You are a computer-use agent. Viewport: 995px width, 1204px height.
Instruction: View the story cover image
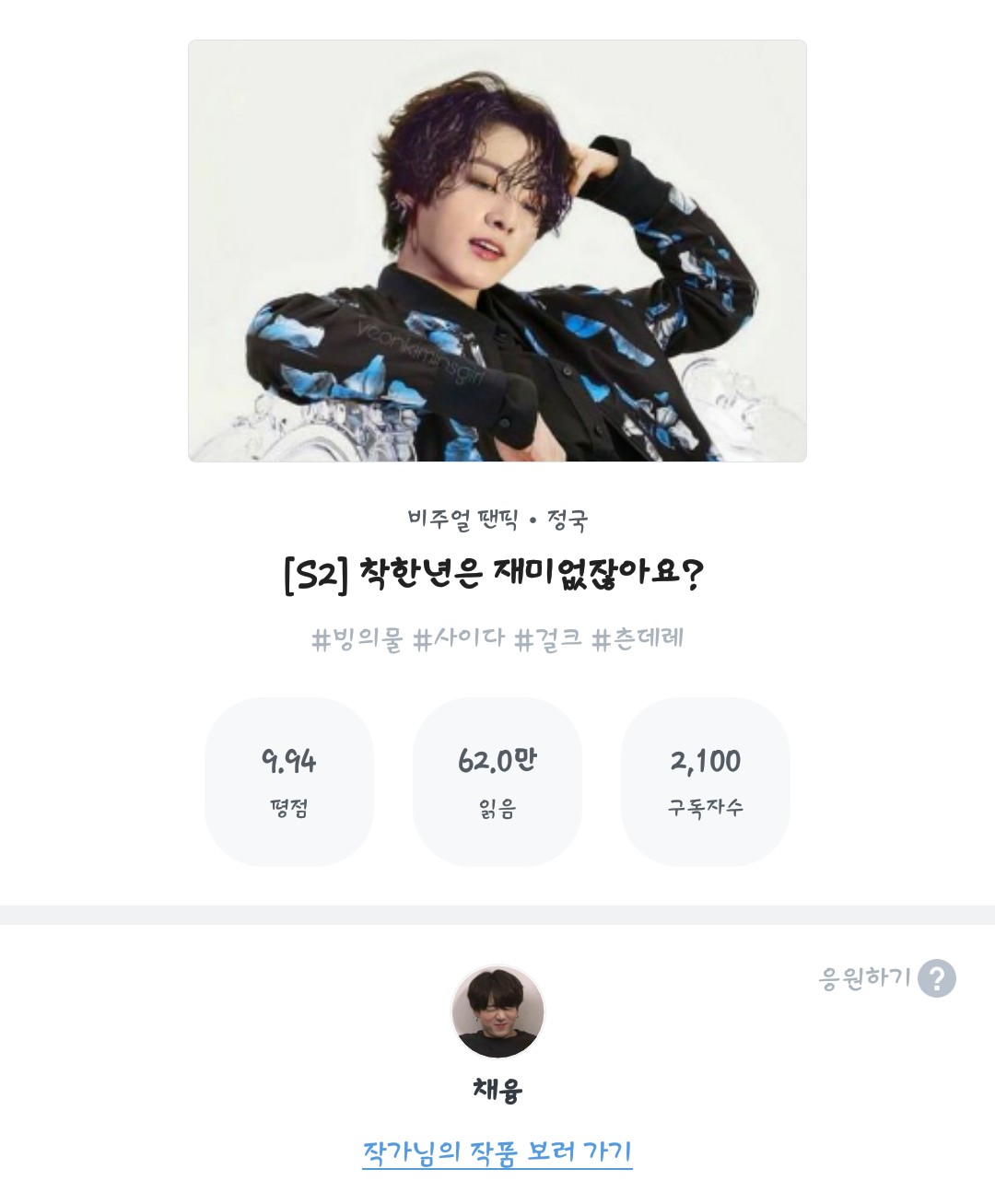[x=497, y=251]
